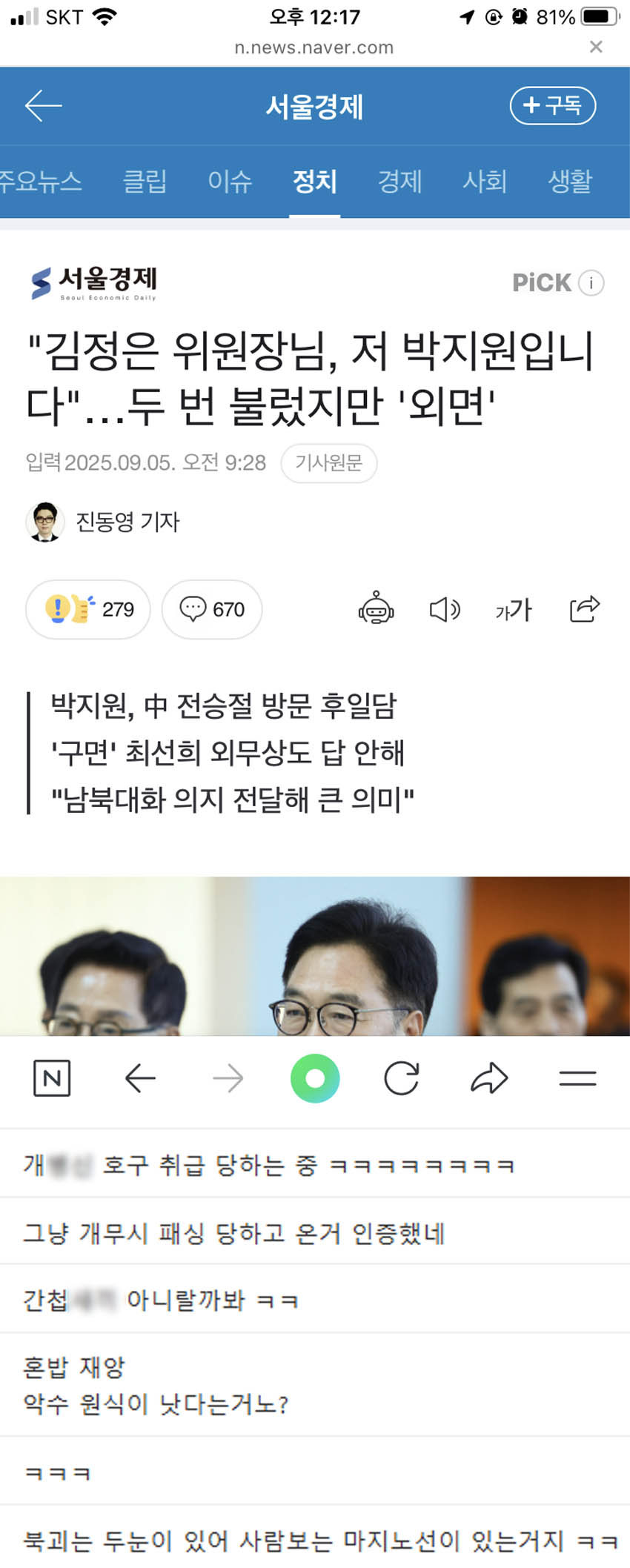Viewport: 630px width, 1568px height.
Task: Open the 670 comments
Action: pyautogui.click(x=212, y=609)
